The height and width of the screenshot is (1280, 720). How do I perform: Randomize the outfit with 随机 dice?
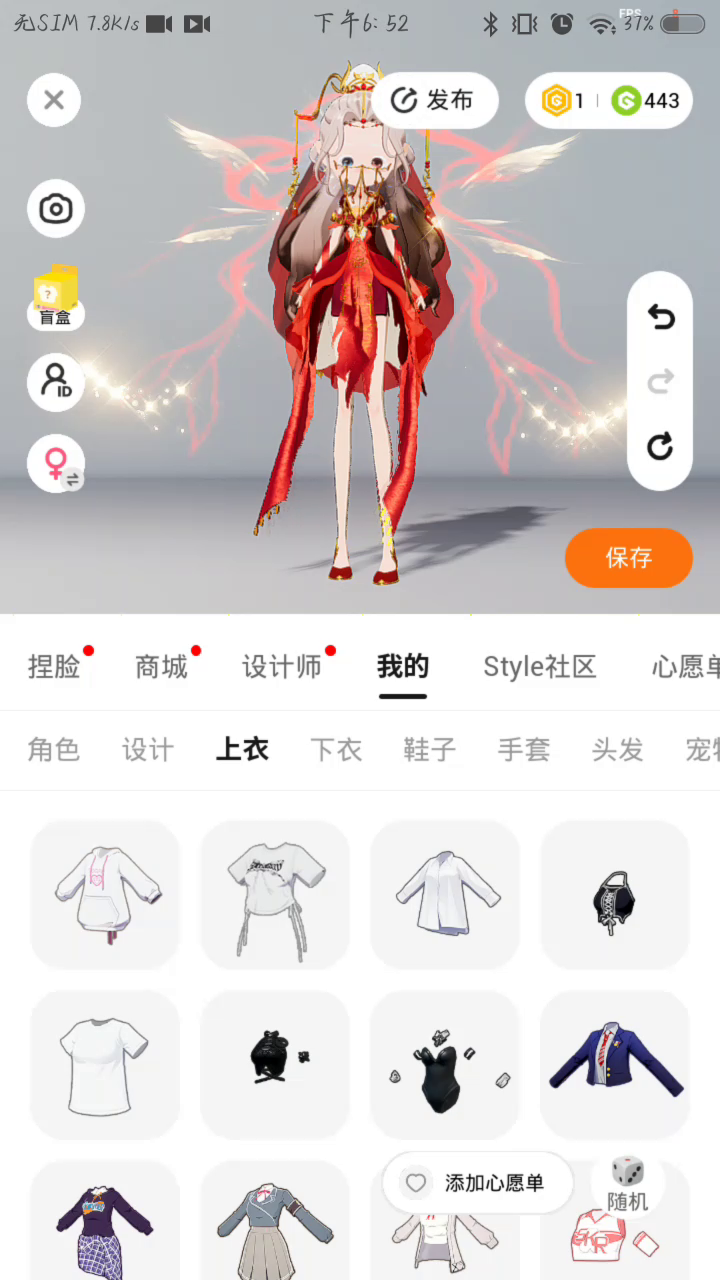[628, 1183]
